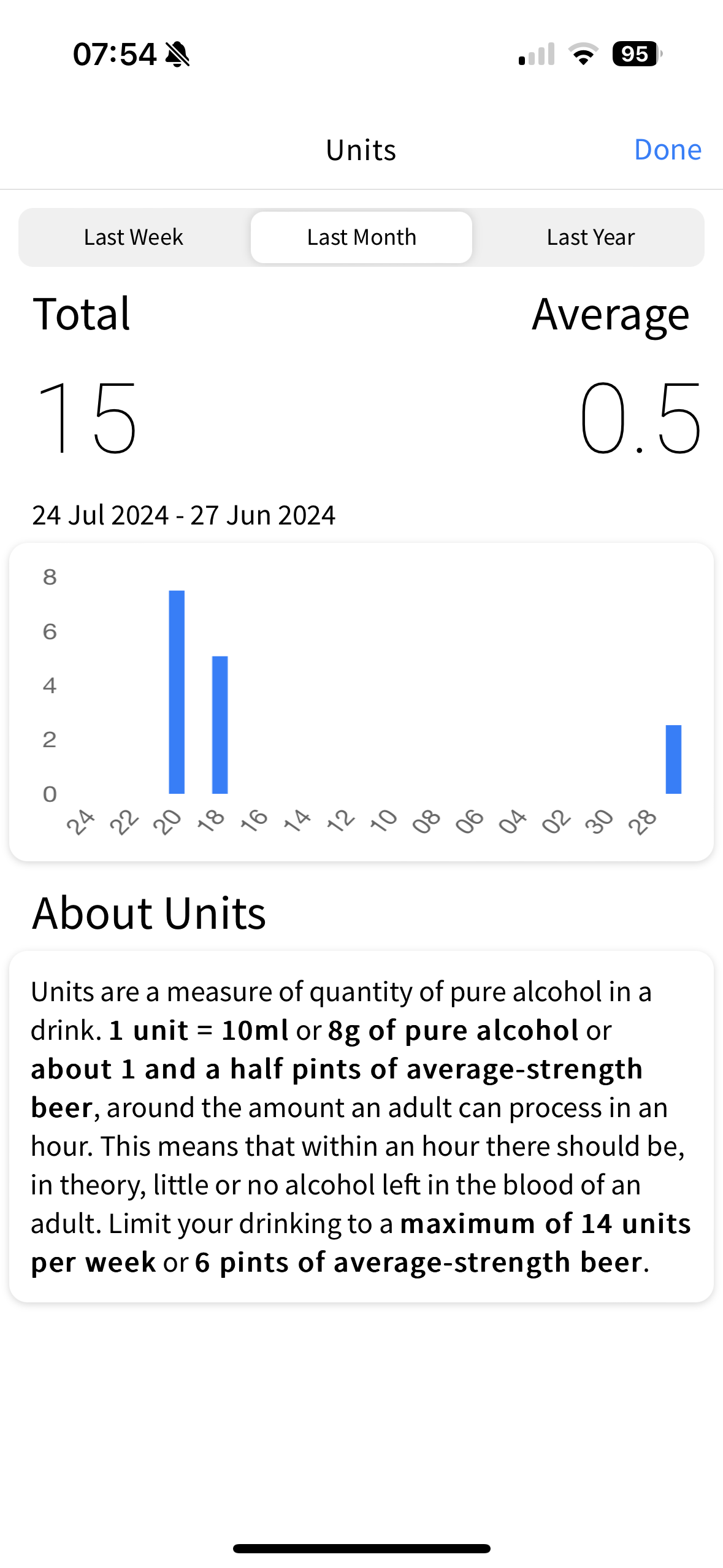Select the Last Month segment
723x1568 pixels.
coord(361,237)
